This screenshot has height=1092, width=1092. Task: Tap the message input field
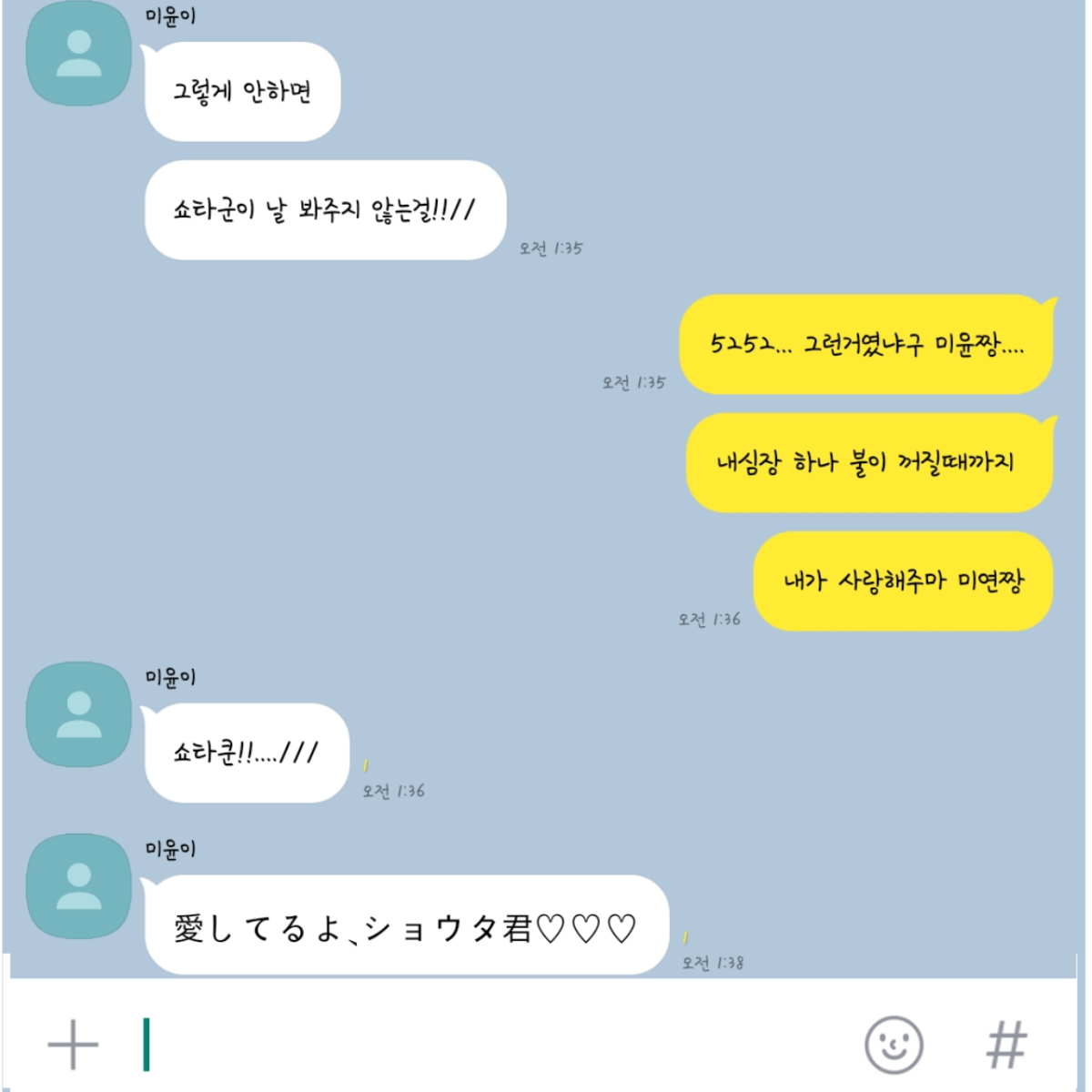(491, 1044)
